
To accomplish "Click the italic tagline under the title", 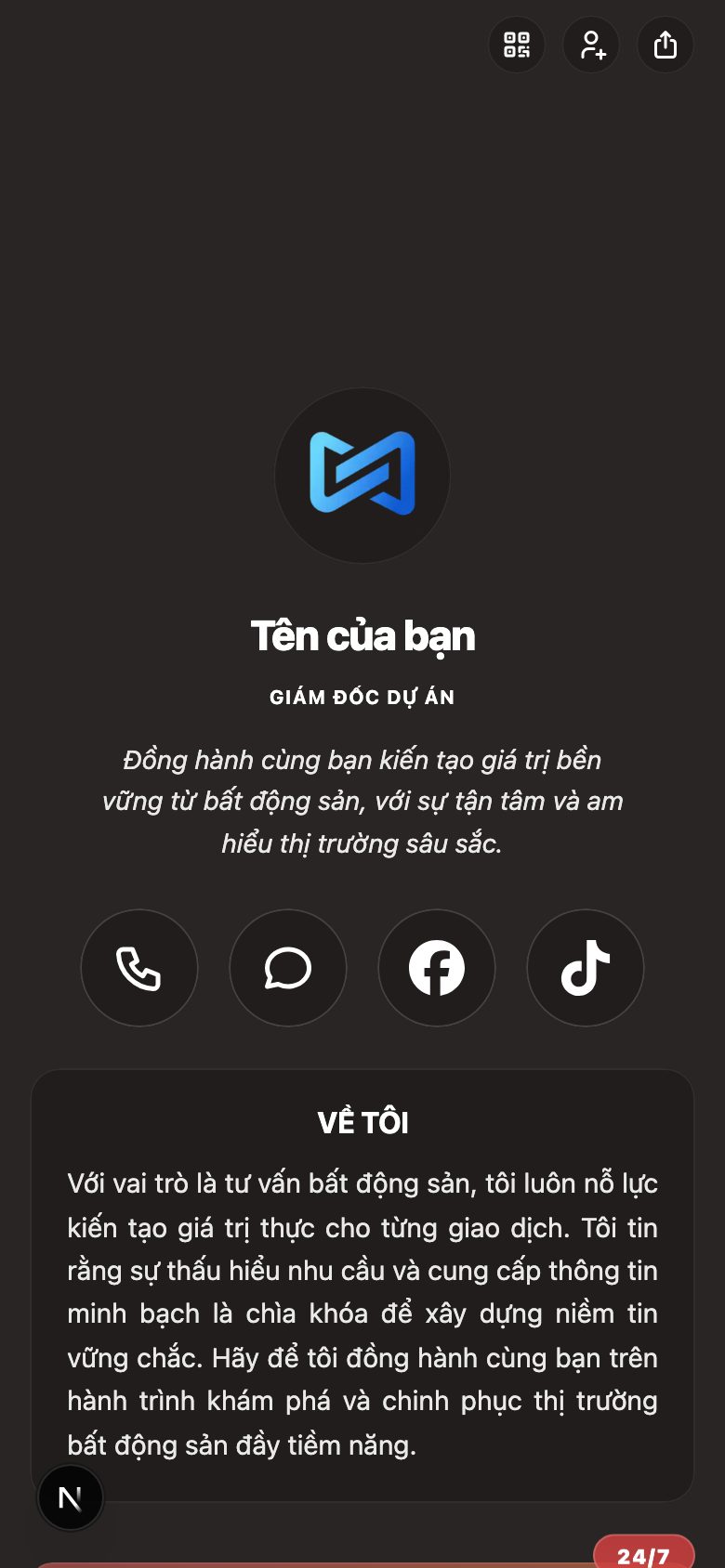I will pyautogui.click(x=362, y=802).
